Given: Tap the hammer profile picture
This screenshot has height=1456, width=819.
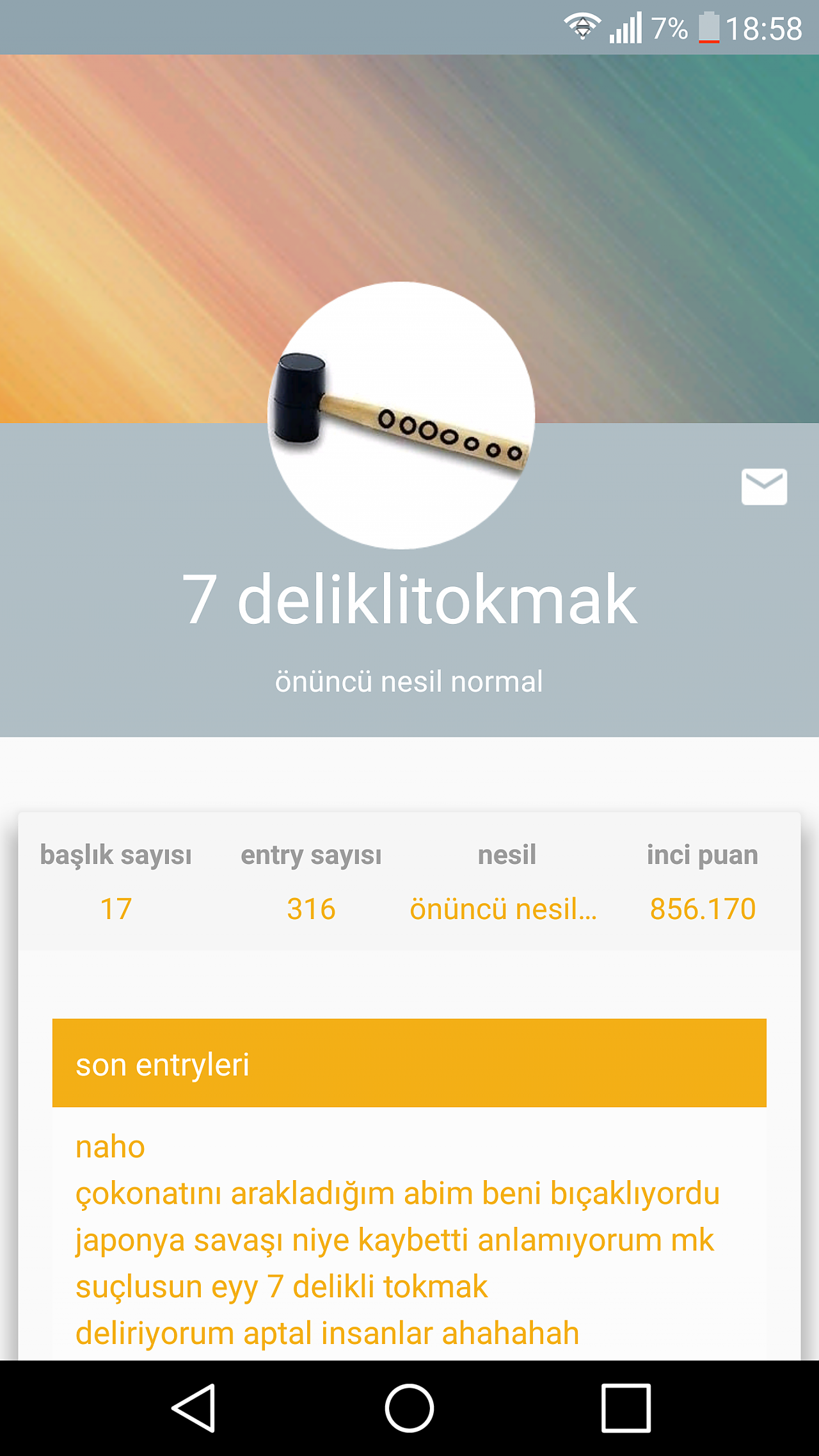Looking at the screenshot, I should pyautogui.click(x=401, y=415).
